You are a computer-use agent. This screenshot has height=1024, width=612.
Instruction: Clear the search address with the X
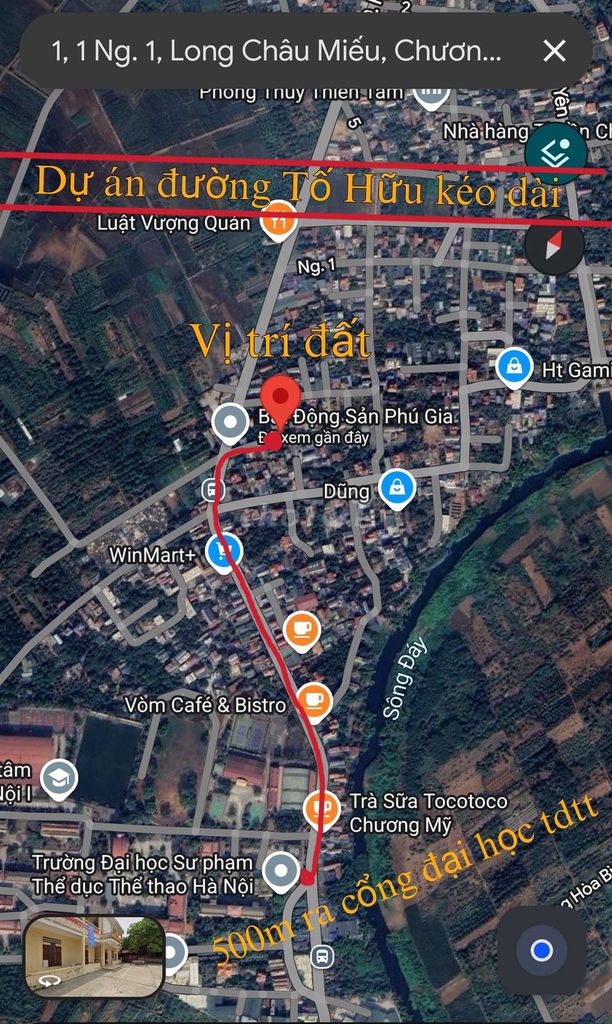click(x=554, y=51)
